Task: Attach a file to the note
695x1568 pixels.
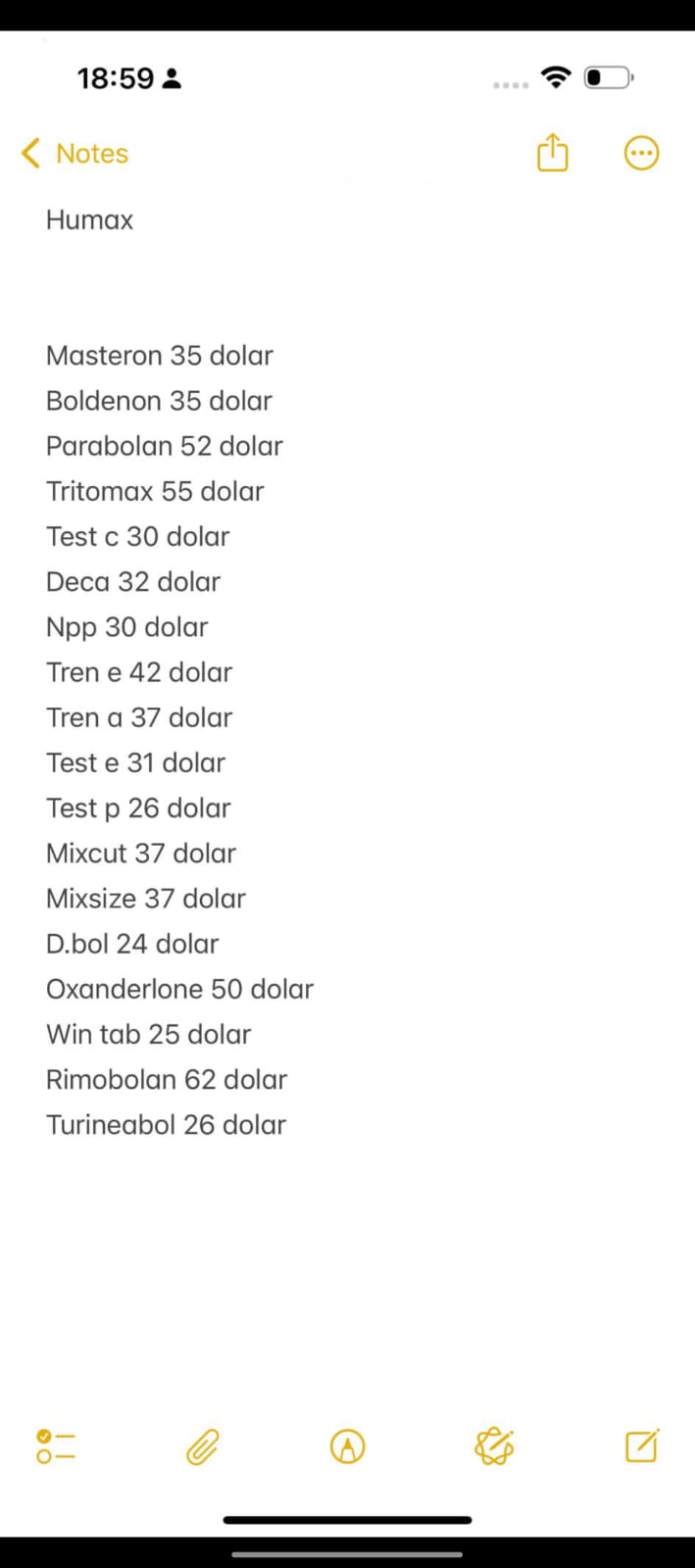Action: [x=202, y=1446]
